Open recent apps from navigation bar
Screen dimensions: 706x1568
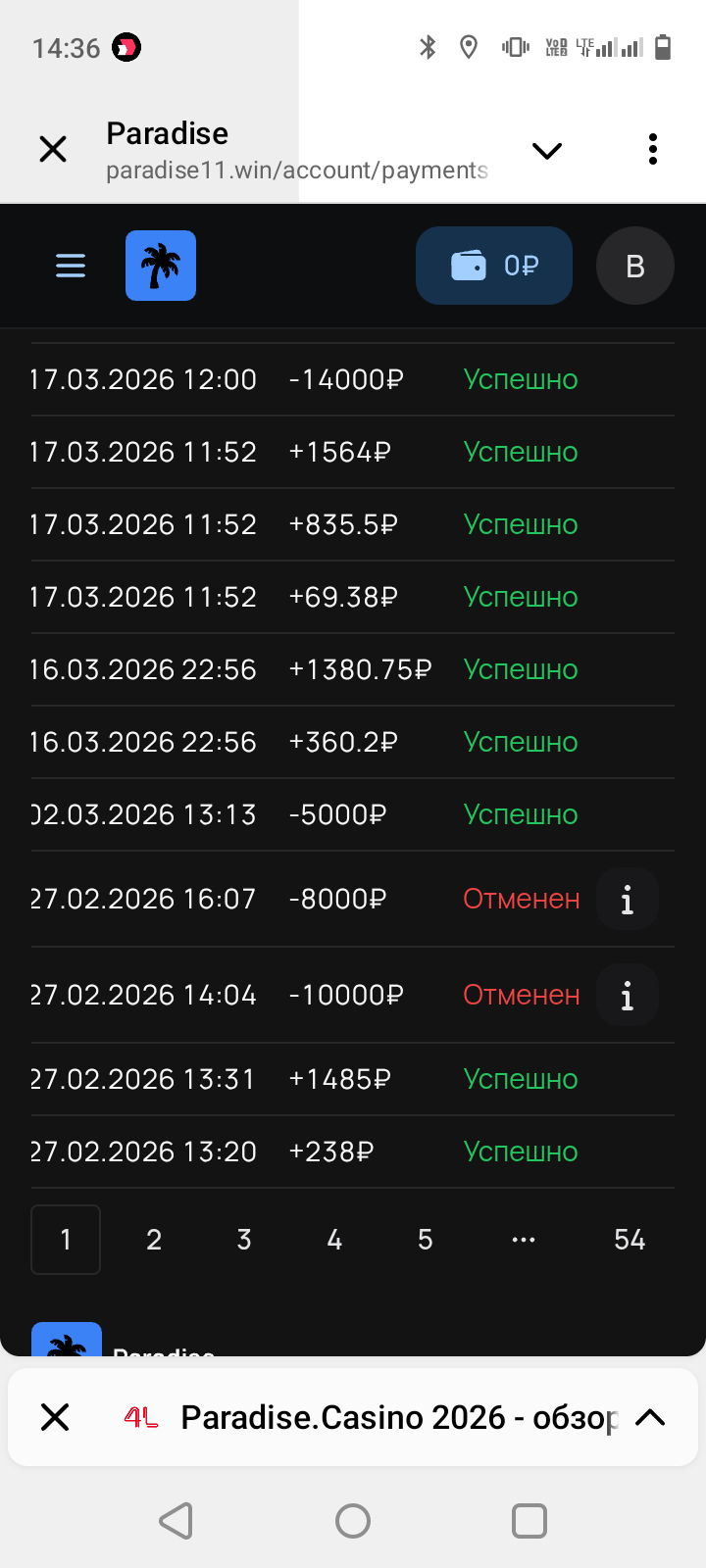(x=529, y=1521)
